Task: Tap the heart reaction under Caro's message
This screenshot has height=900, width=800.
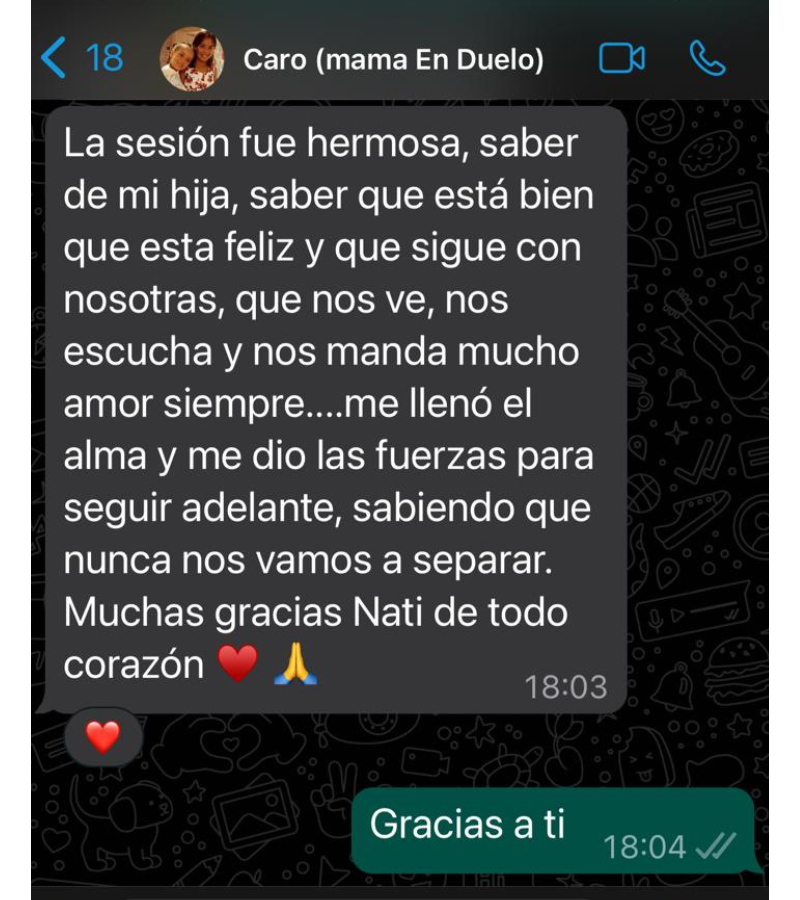Action: [x=102, y=738]
